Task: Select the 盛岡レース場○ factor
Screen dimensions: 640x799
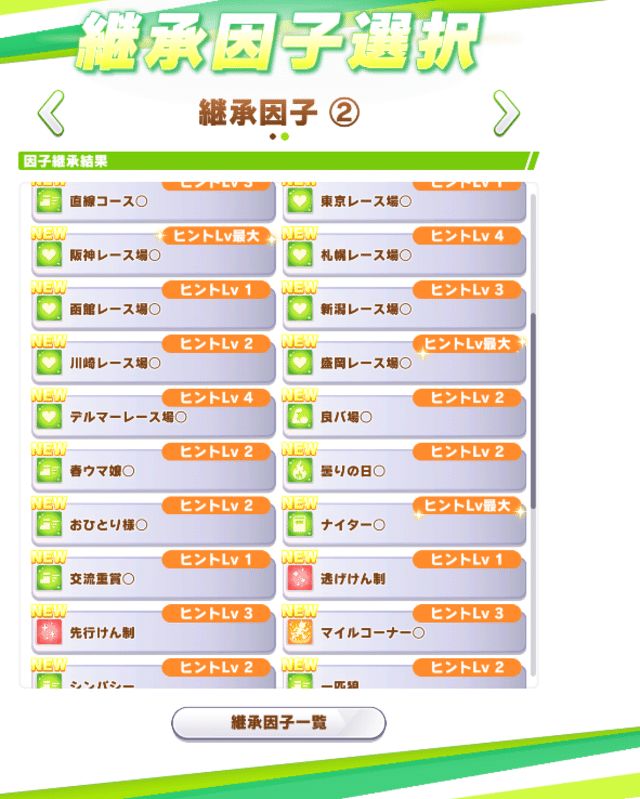Action: [405, 363]
